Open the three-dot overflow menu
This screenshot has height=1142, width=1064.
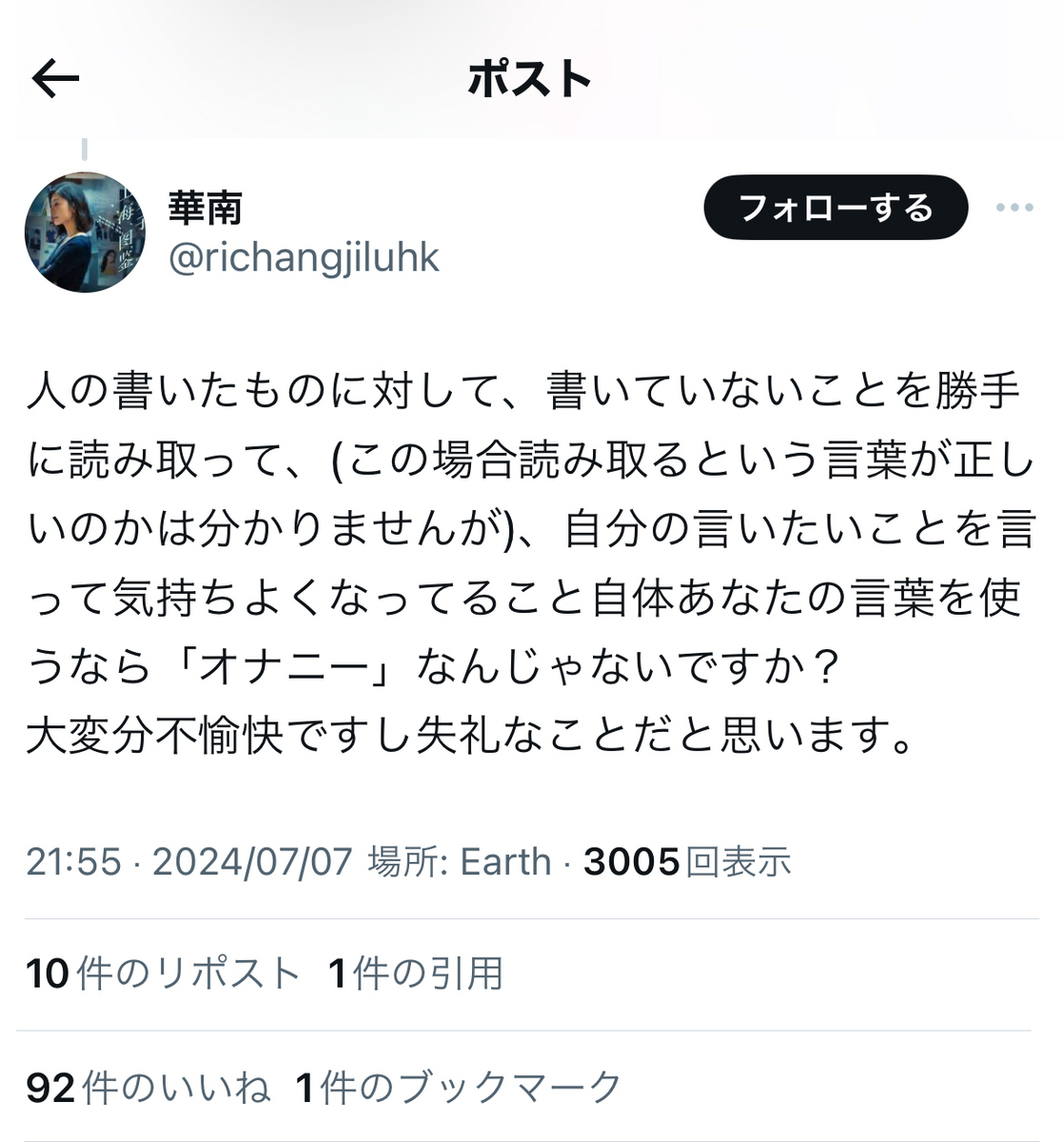click(x=1014, y=207)
